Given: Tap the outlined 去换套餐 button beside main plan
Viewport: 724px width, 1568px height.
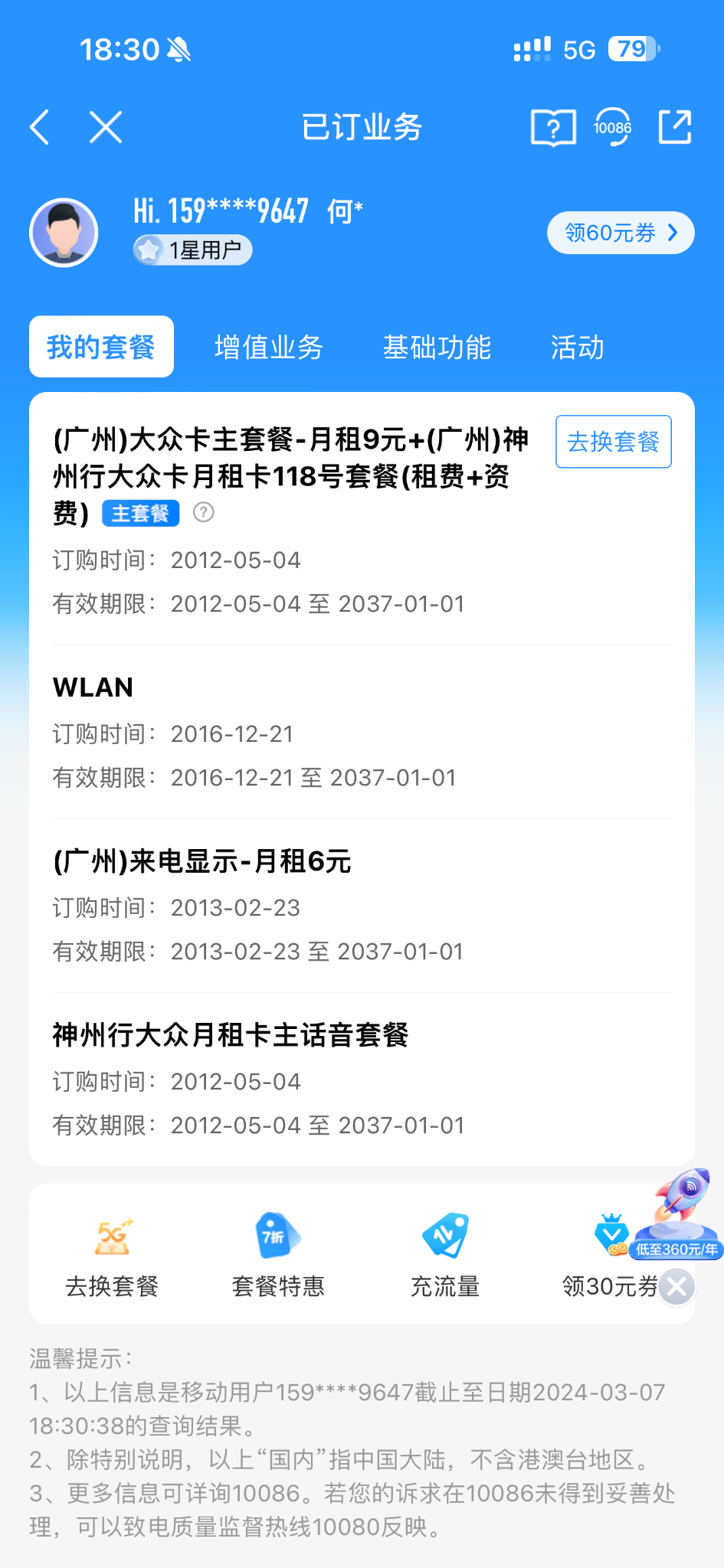Looking at the screenshot, I should [x=613, y=442].
